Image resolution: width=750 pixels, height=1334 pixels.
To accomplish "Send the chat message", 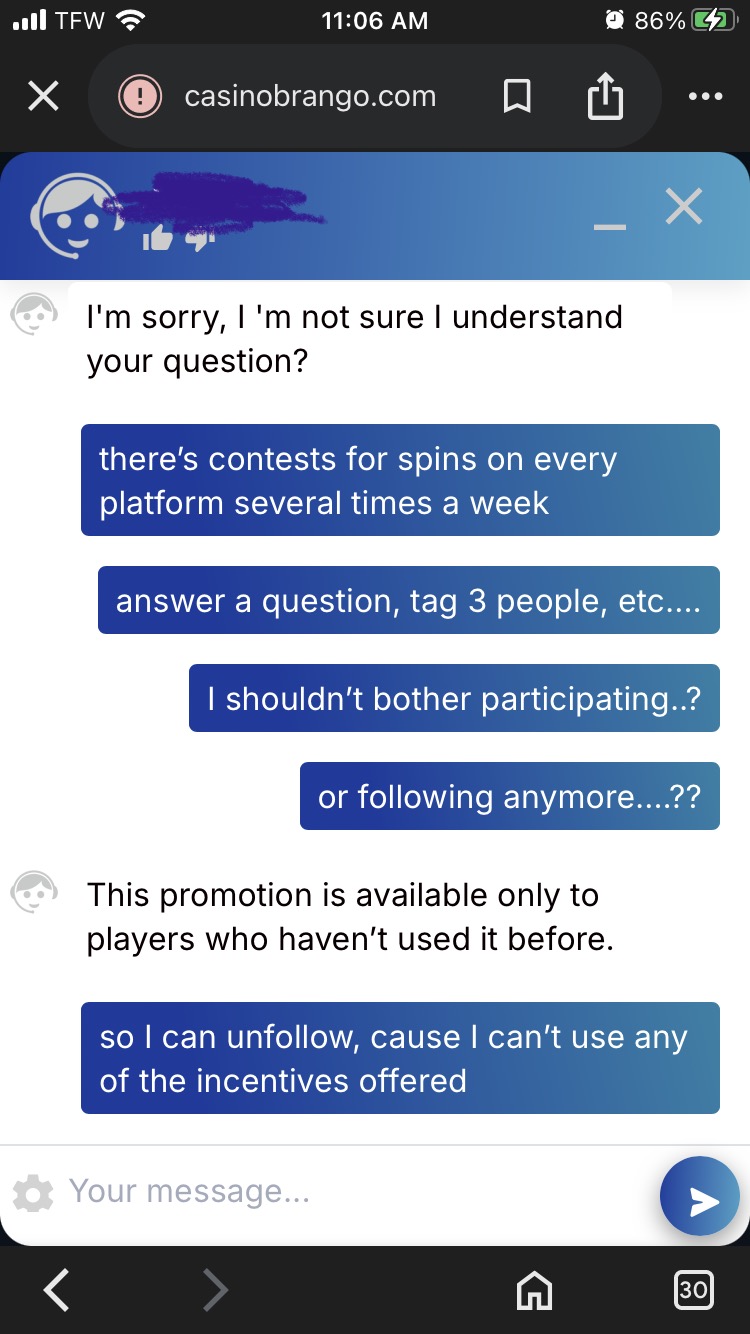I will coord(700,1197).
